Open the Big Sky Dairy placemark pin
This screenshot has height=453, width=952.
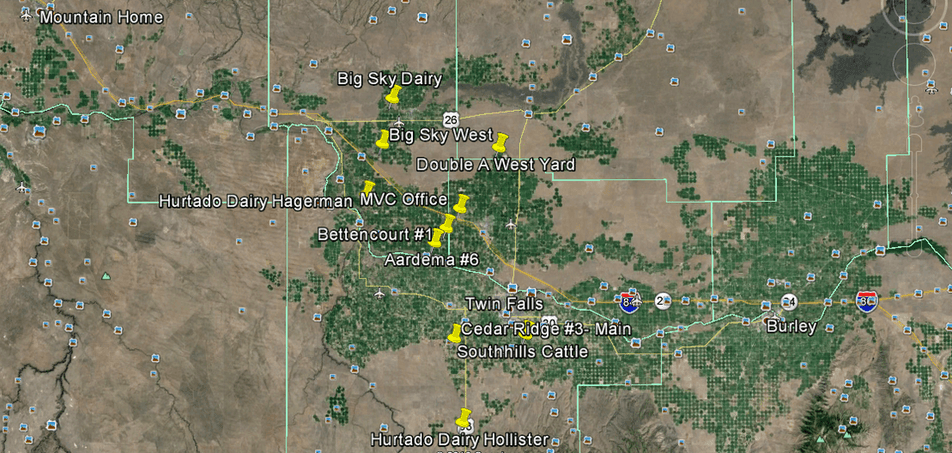(393, 96)
